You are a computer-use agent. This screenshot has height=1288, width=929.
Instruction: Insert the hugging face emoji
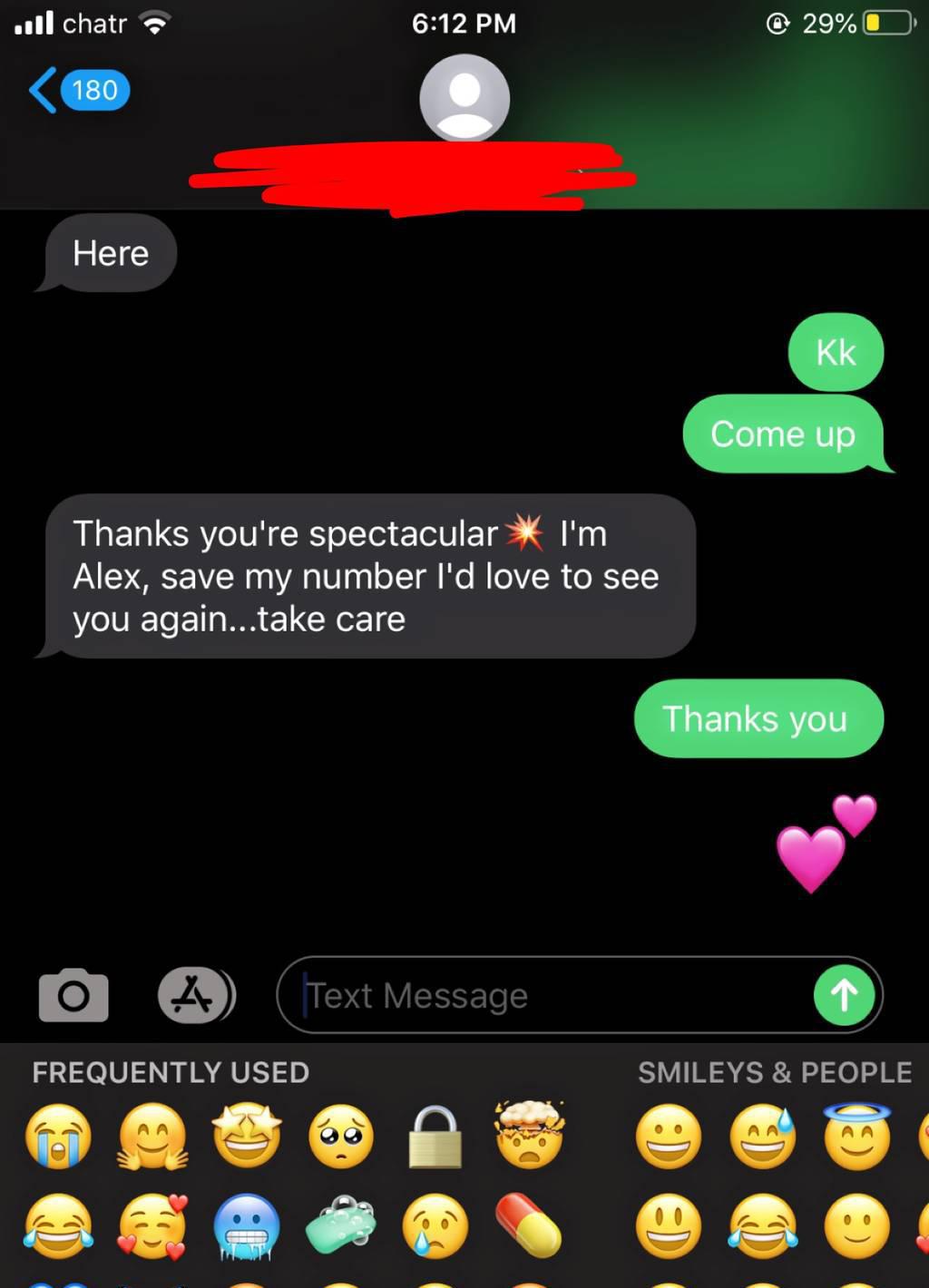tap(152, 1136)
